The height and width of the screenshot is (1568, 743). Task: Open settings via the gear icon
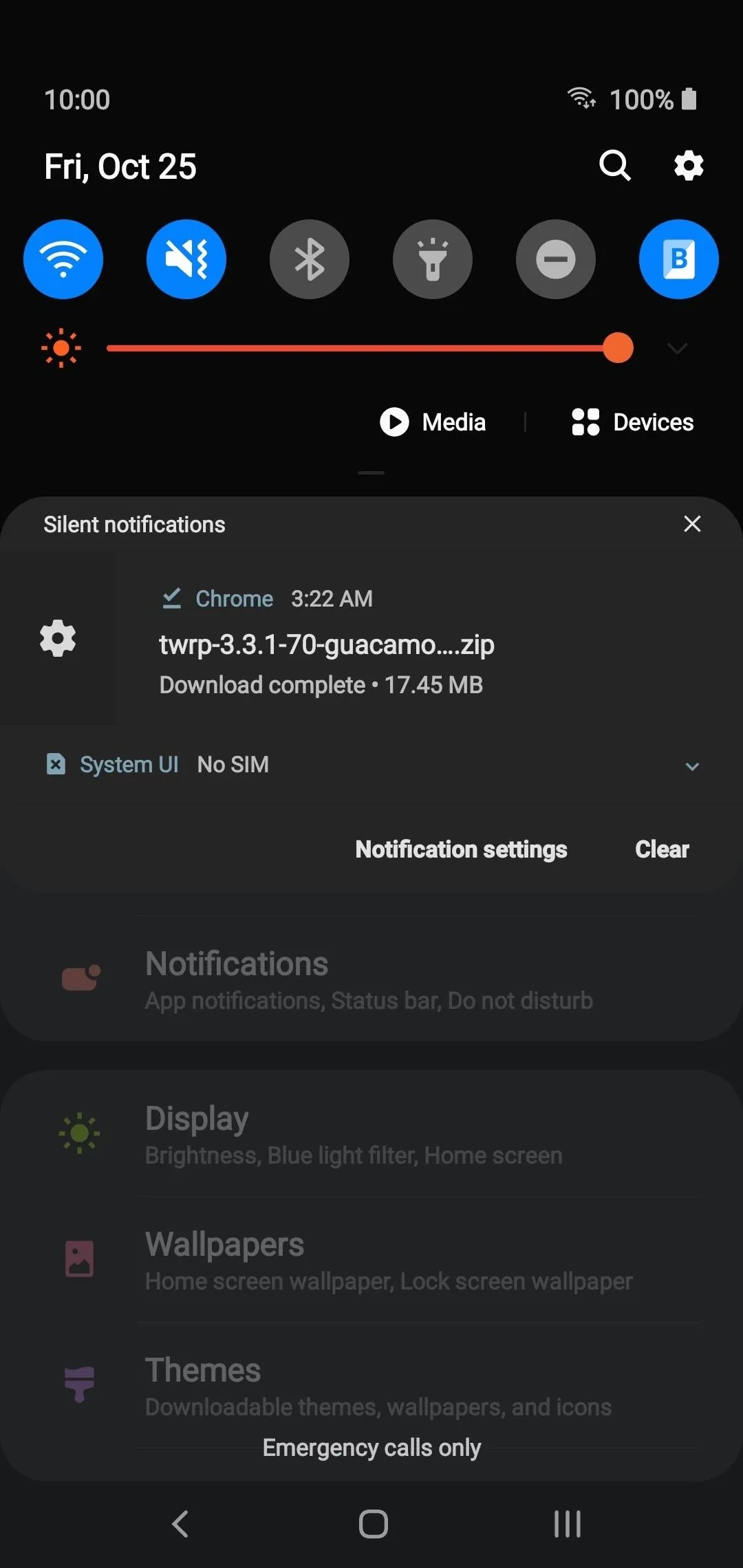pyautogui.click(x=689, y=166)
